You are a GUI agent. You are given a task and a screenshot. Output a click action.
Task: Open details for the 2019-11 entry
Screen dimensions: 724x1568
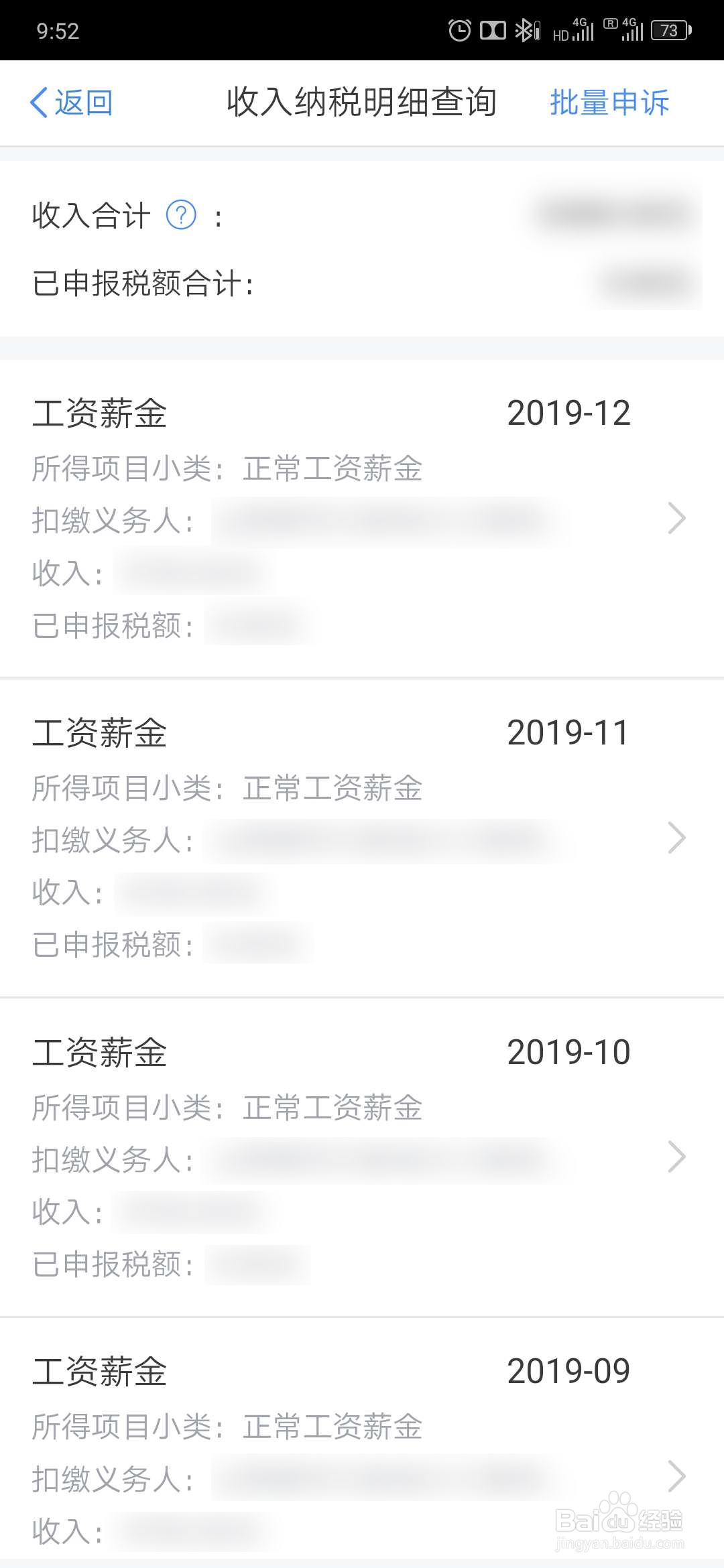tap(678, 838)
